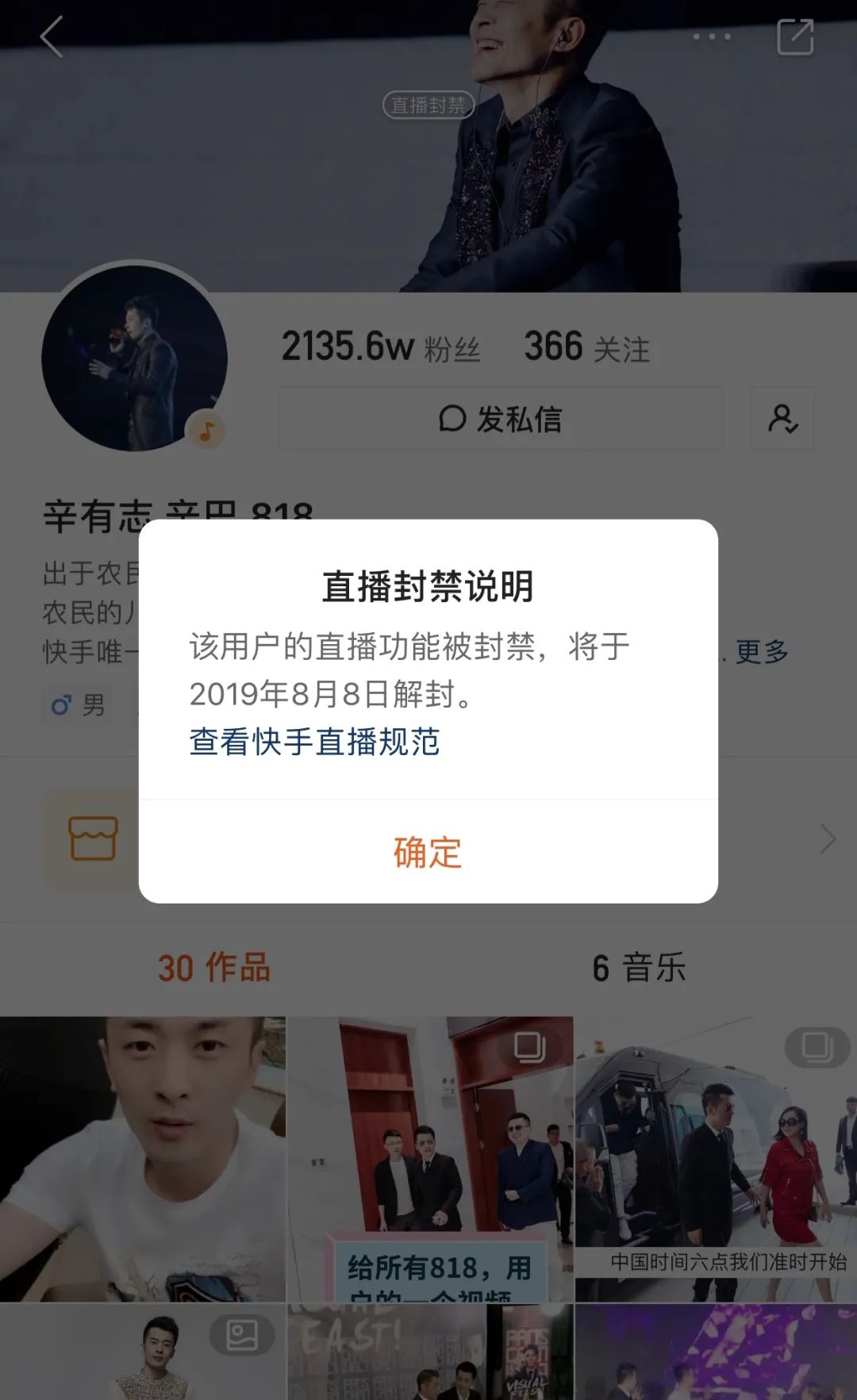Open the post captioned 中国时间六点我们准时开始
The image size is (857, 1400).
click(x=717, y=1158)
